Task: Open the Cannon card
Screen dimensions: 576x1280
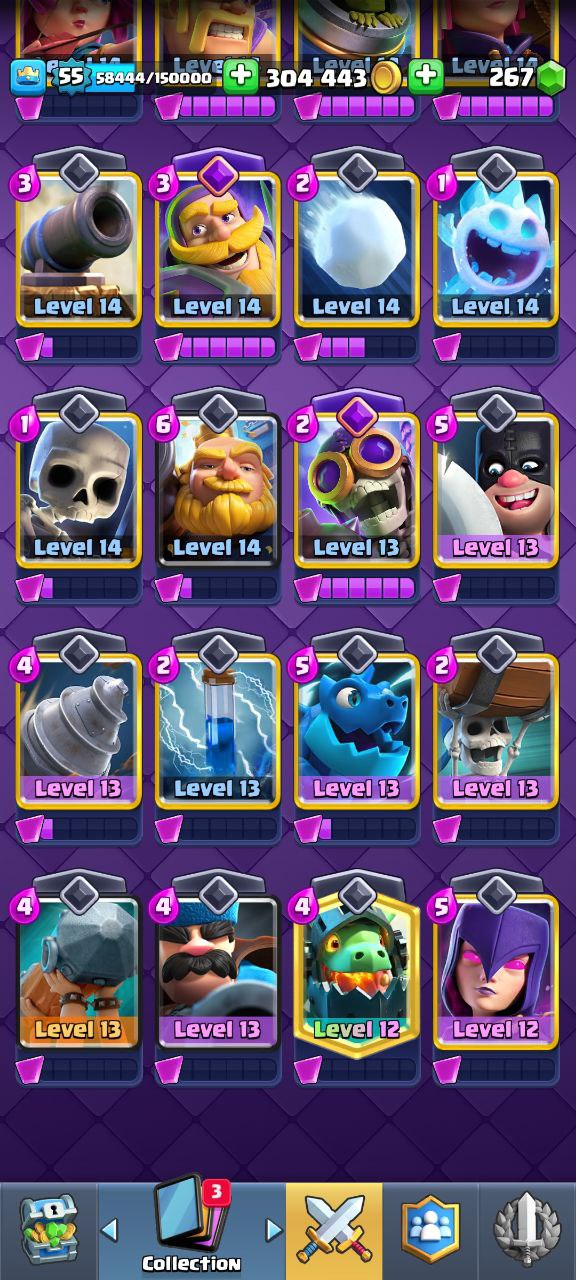Action: coord(78,252)
